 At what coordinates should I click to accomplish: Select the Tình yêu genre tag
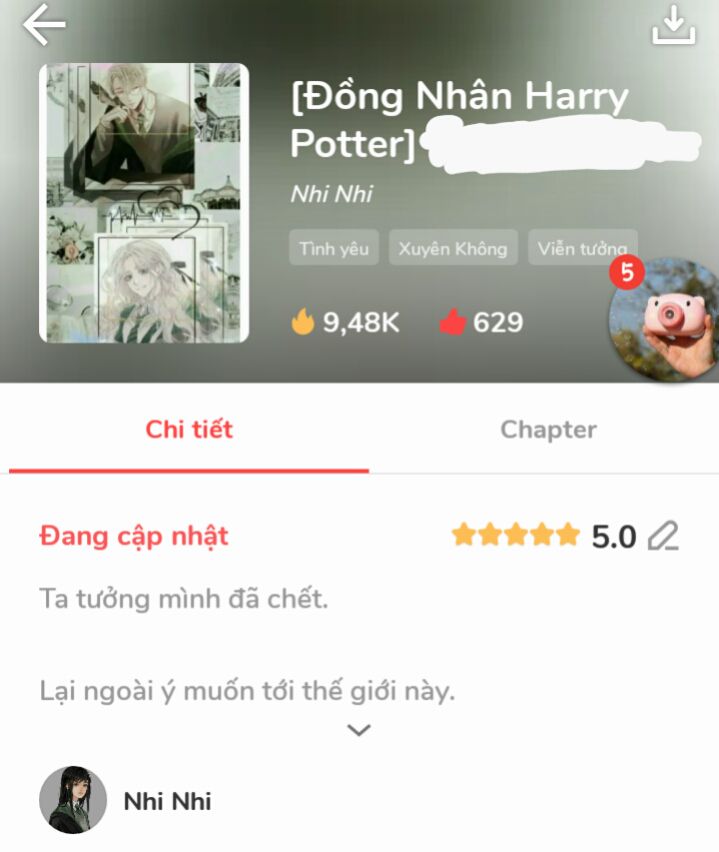[334, 249]
